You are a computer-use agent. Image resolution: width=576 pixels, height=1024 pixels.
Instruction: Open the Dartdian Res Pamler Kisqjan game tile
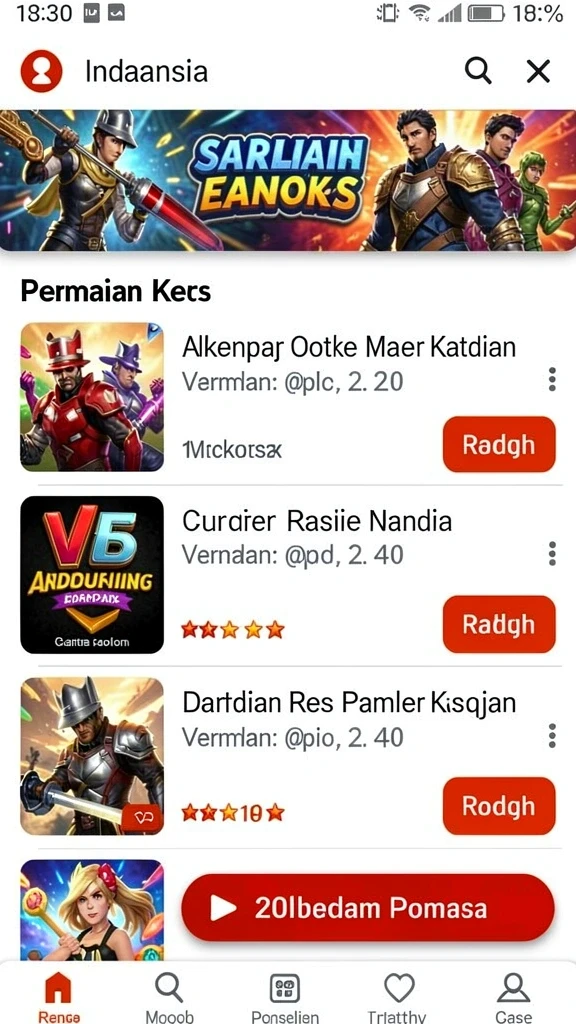point(92,756)
